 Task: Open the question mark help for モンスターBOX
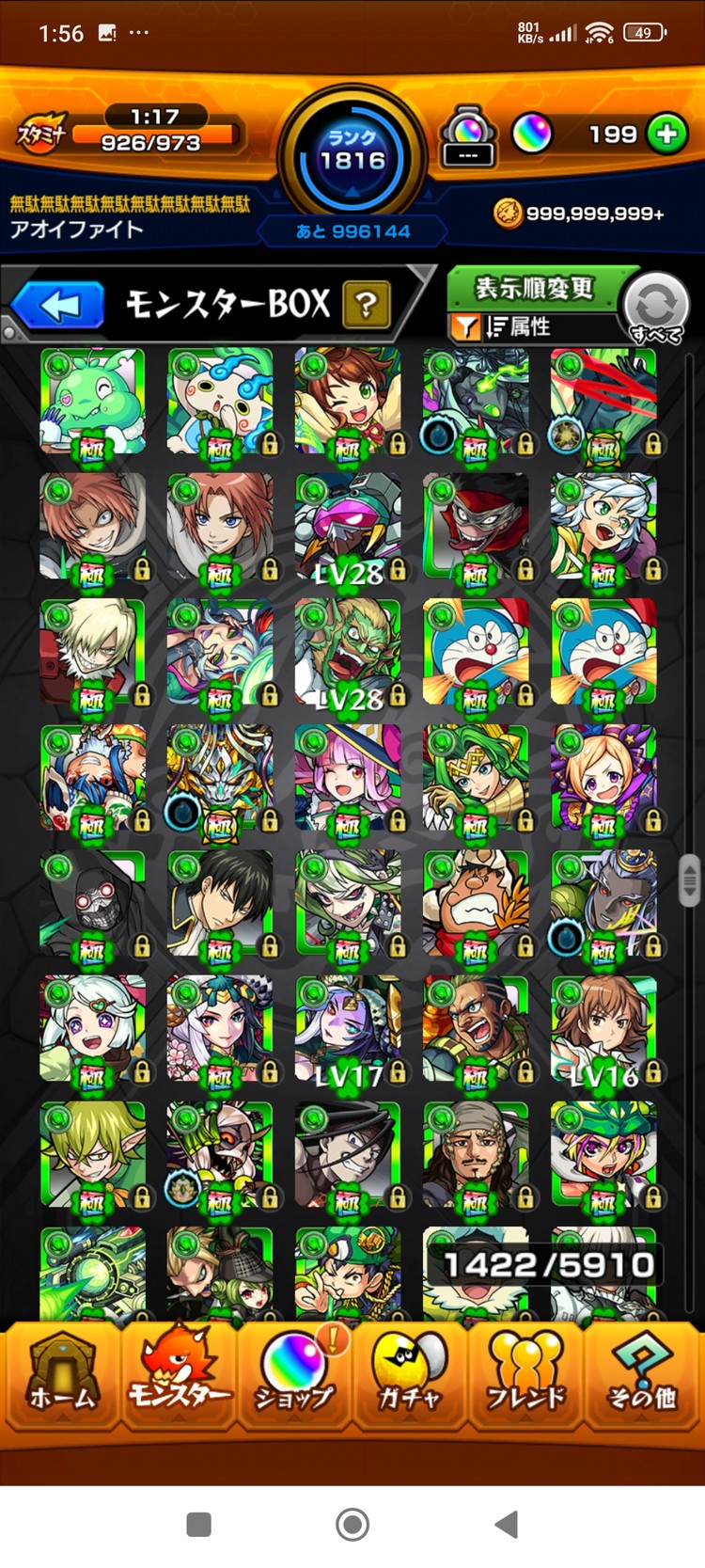point(366,305)
